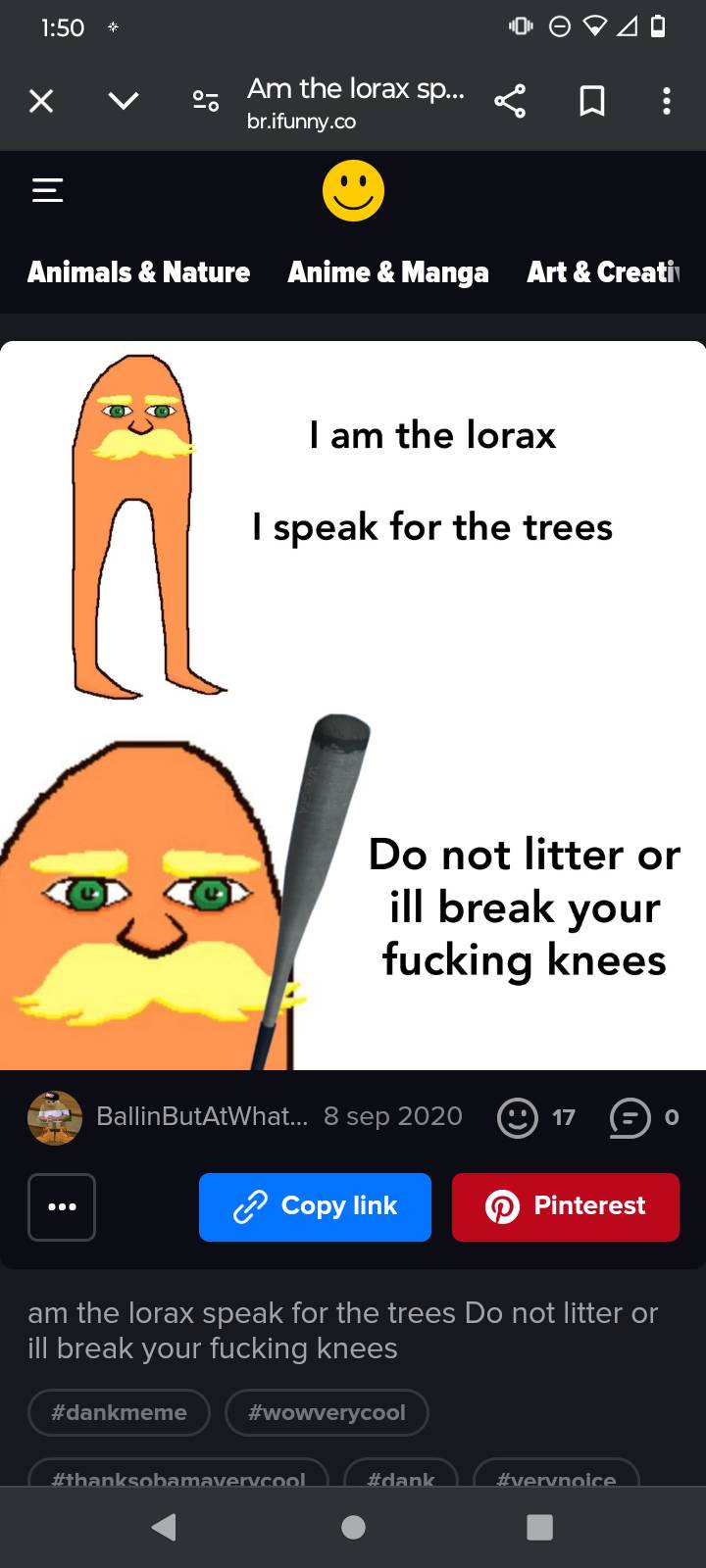Open the Anime & Manga category
This screenshot has height=1568, width=706.
tap(387, 271)
